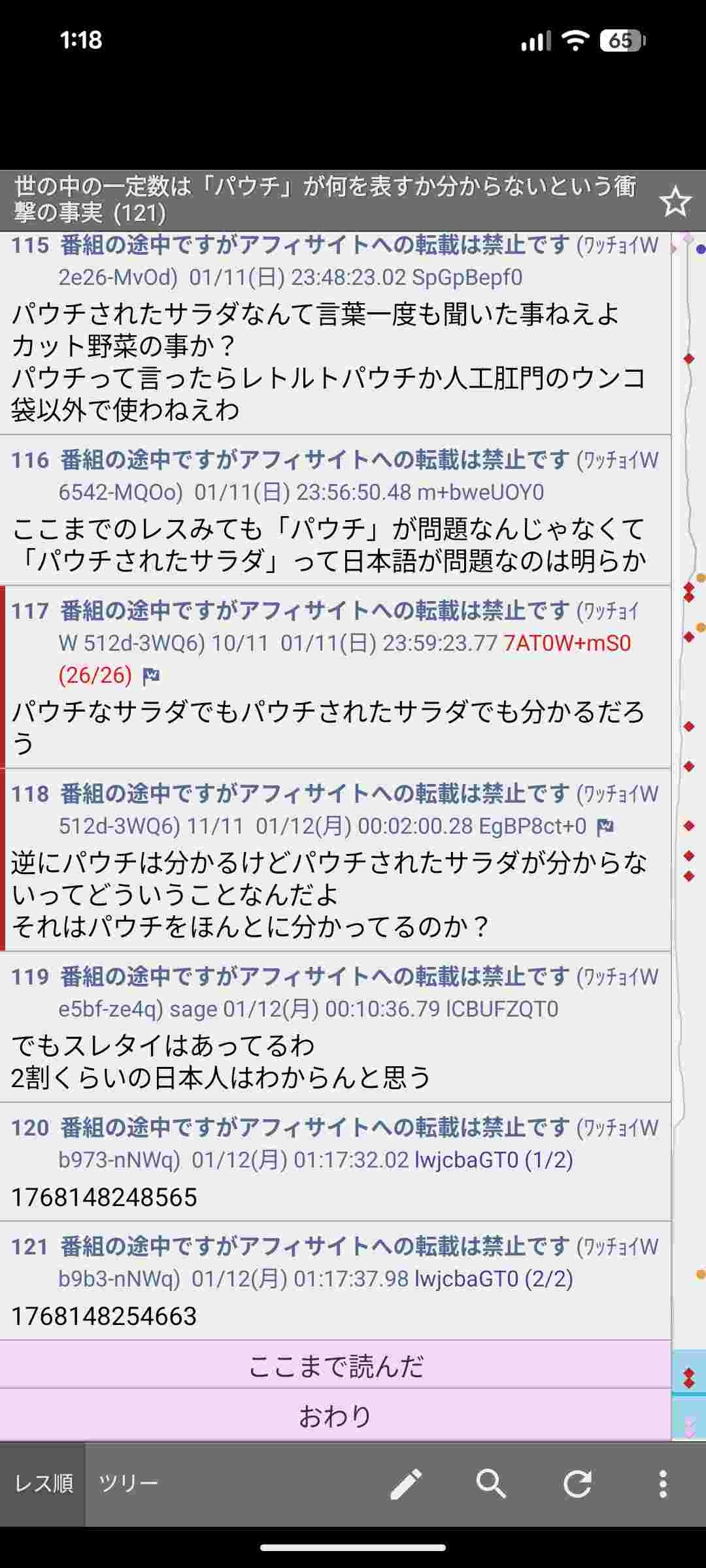This screenshot has width=706, height=1568.
Task: Tap the flag icon on post 118
Action: point(605,827)
